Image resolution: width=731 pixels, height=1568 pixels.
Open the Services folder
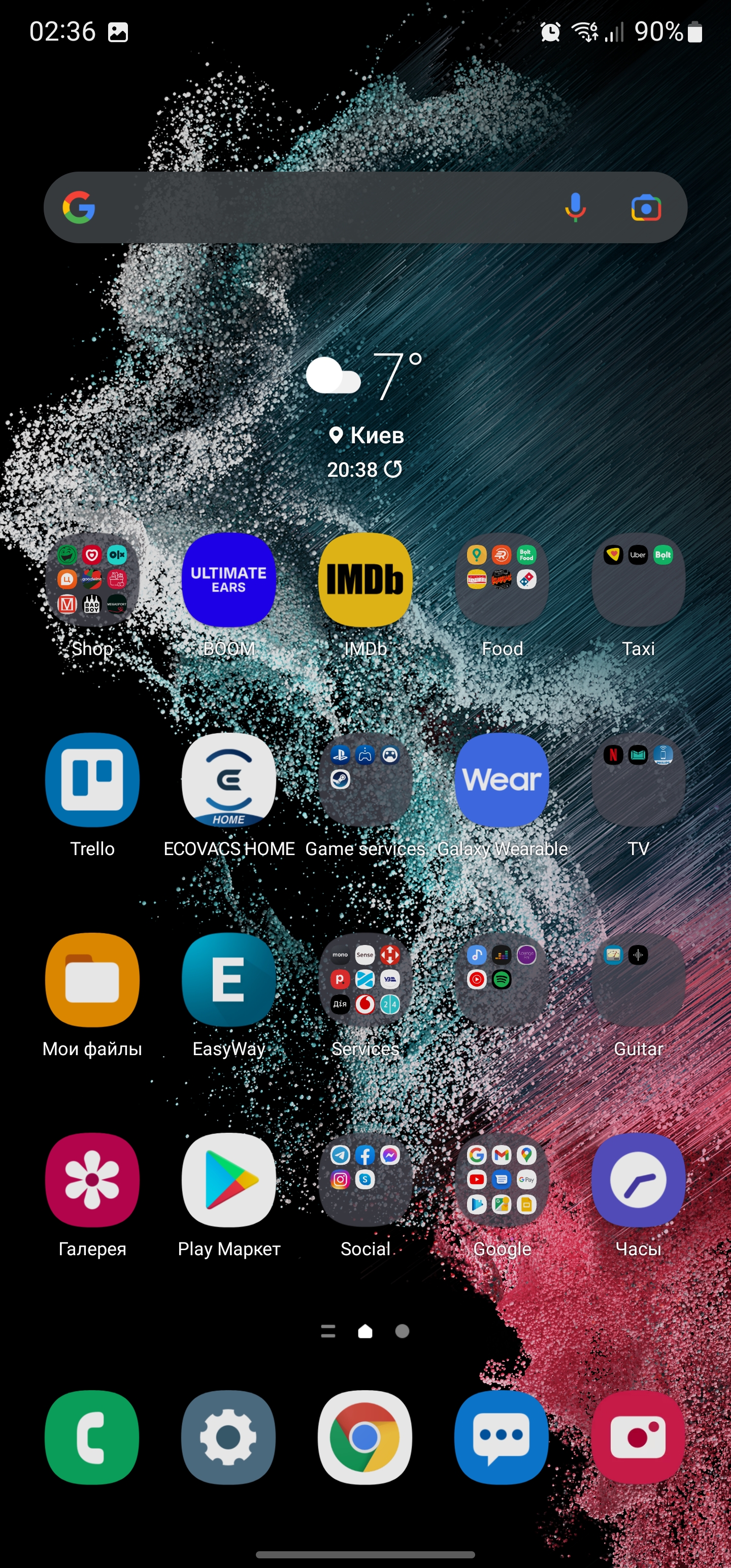coord(365,980)
